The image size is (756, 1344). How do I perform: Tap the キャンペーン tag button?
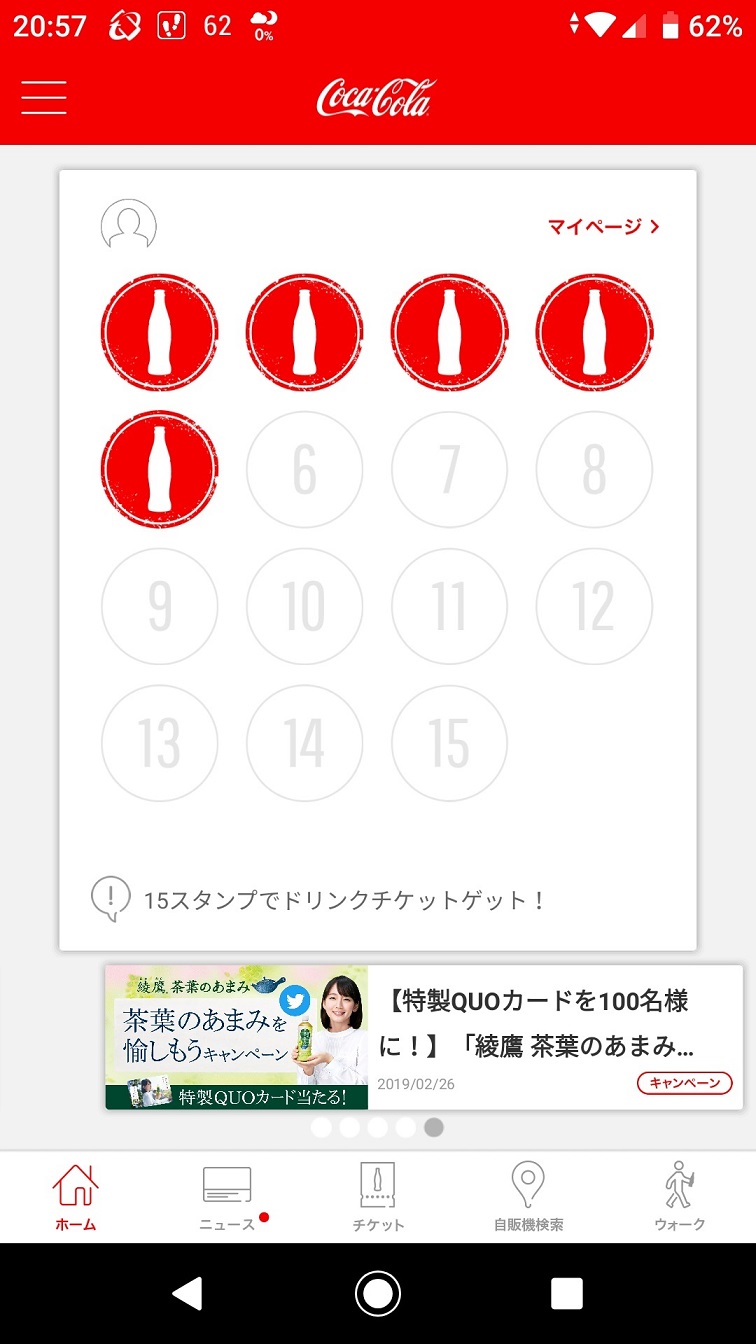(684, 1083)
